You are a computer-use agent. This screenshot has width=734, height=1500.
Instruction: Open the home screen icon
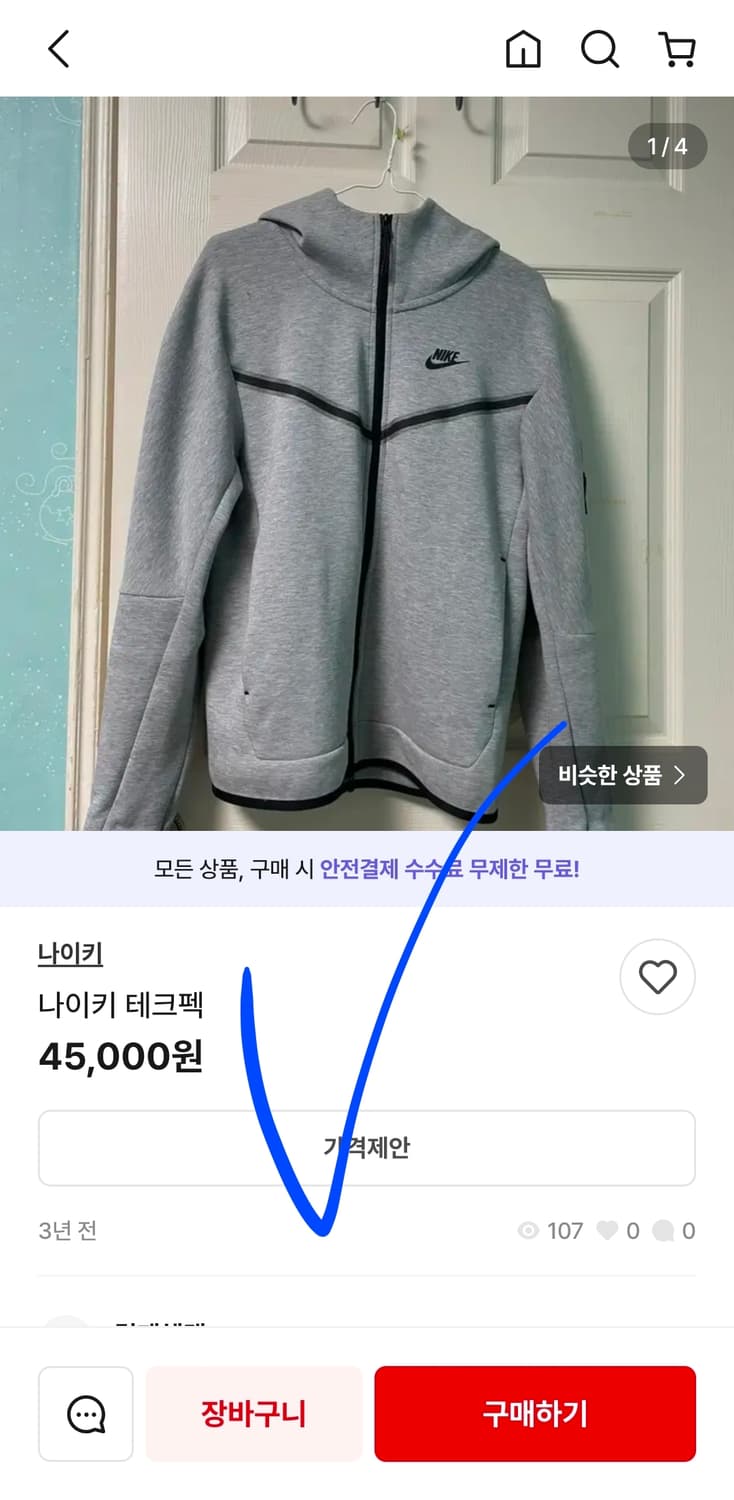click(524, 48)
